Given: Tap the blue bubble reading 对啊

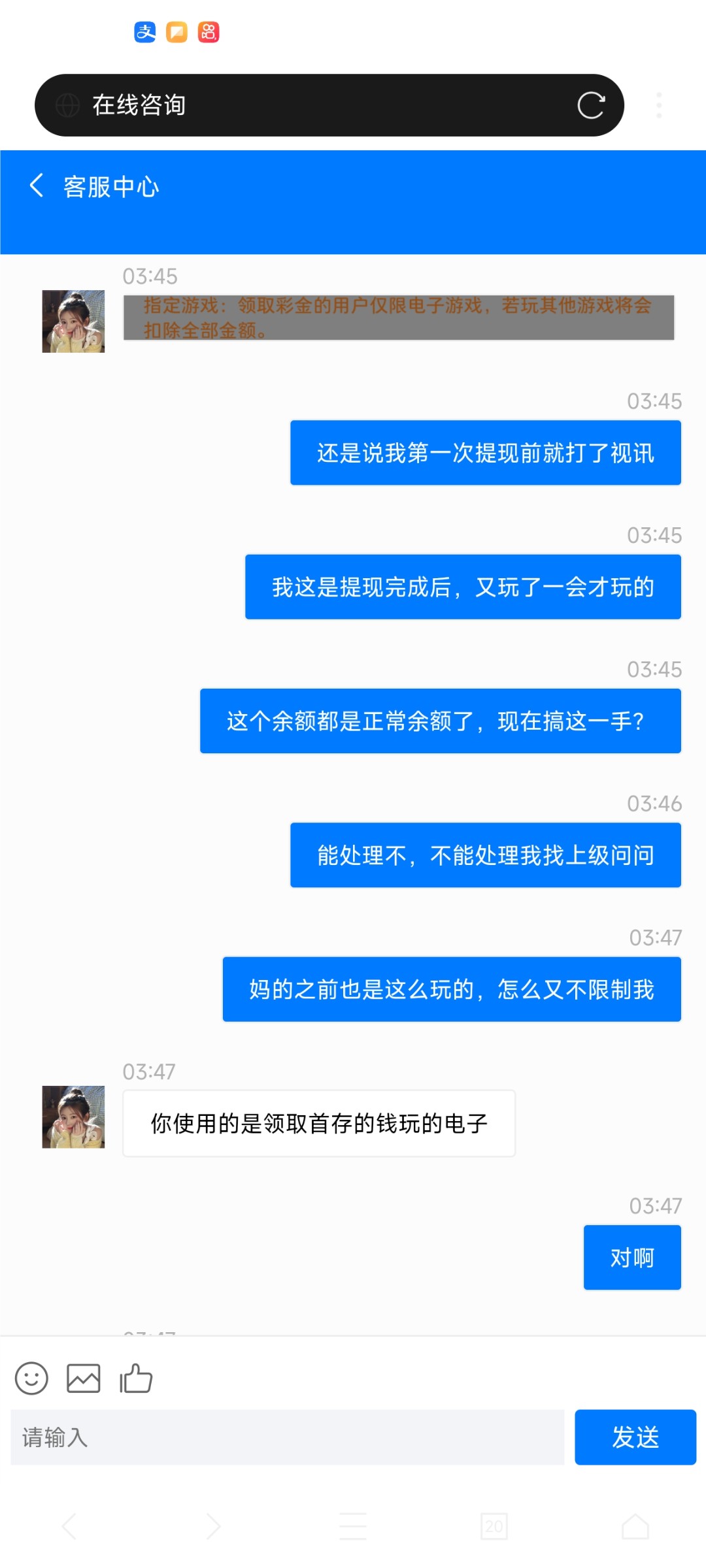Looking at the screenshot, I should (x=631, y=1257).
